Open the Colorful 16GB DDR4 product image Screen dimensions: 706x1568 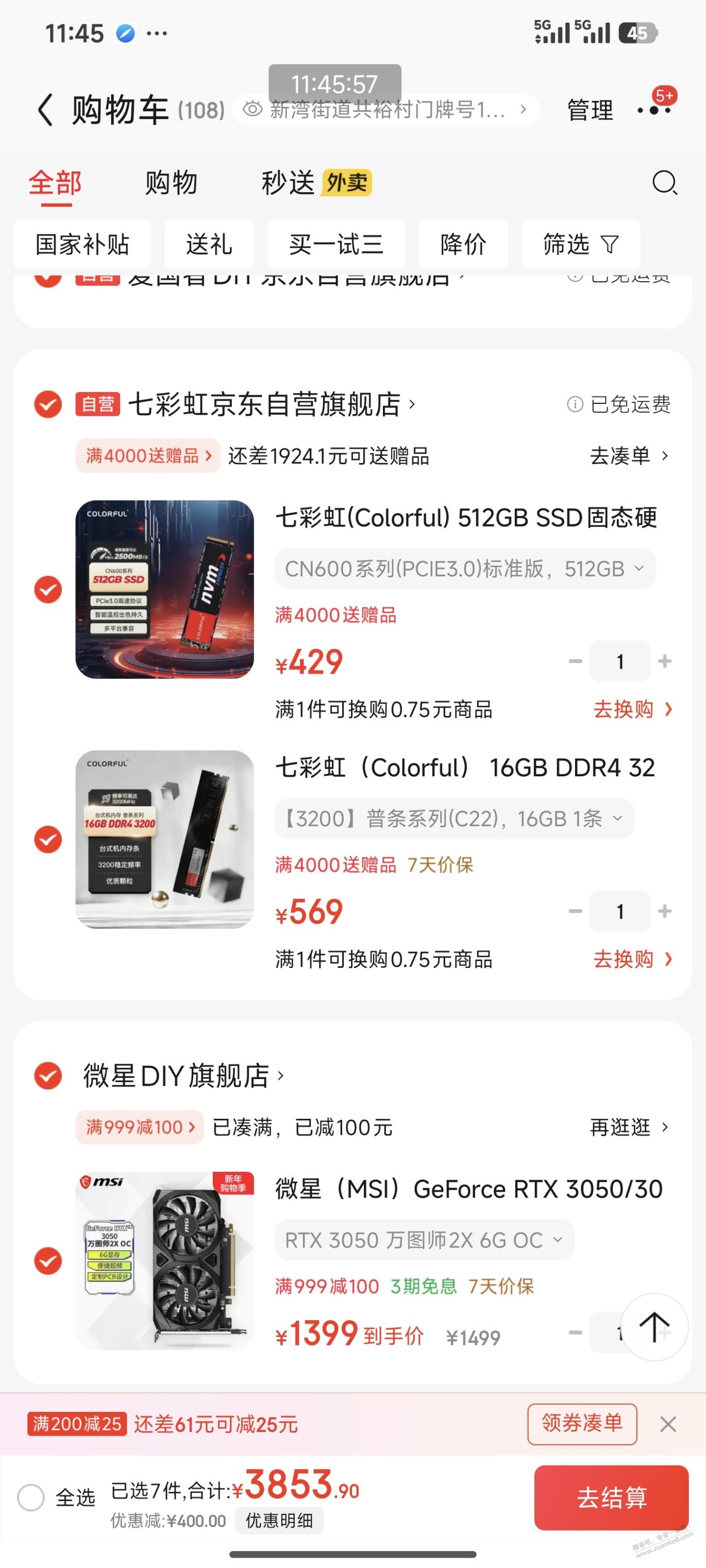(x=164, y=839)
